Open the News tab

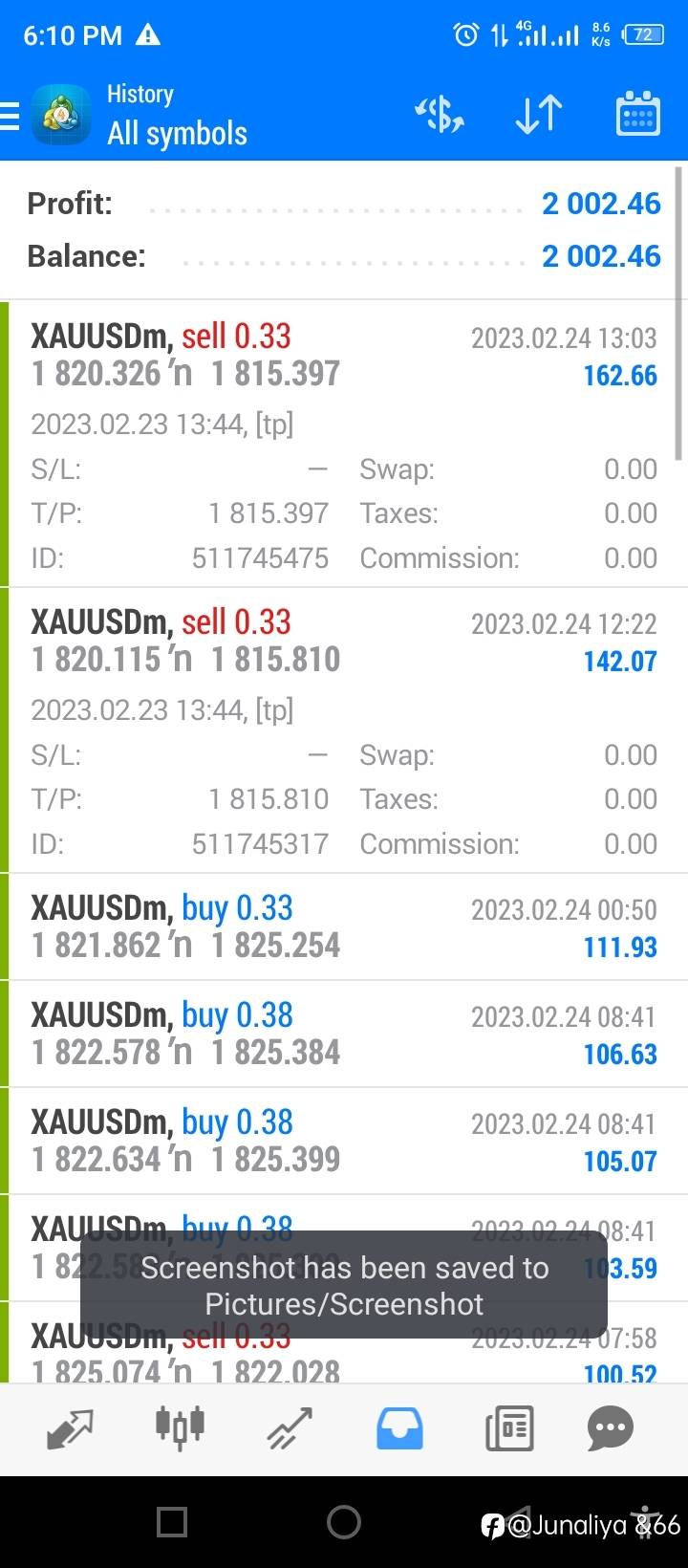[508, 1429]
